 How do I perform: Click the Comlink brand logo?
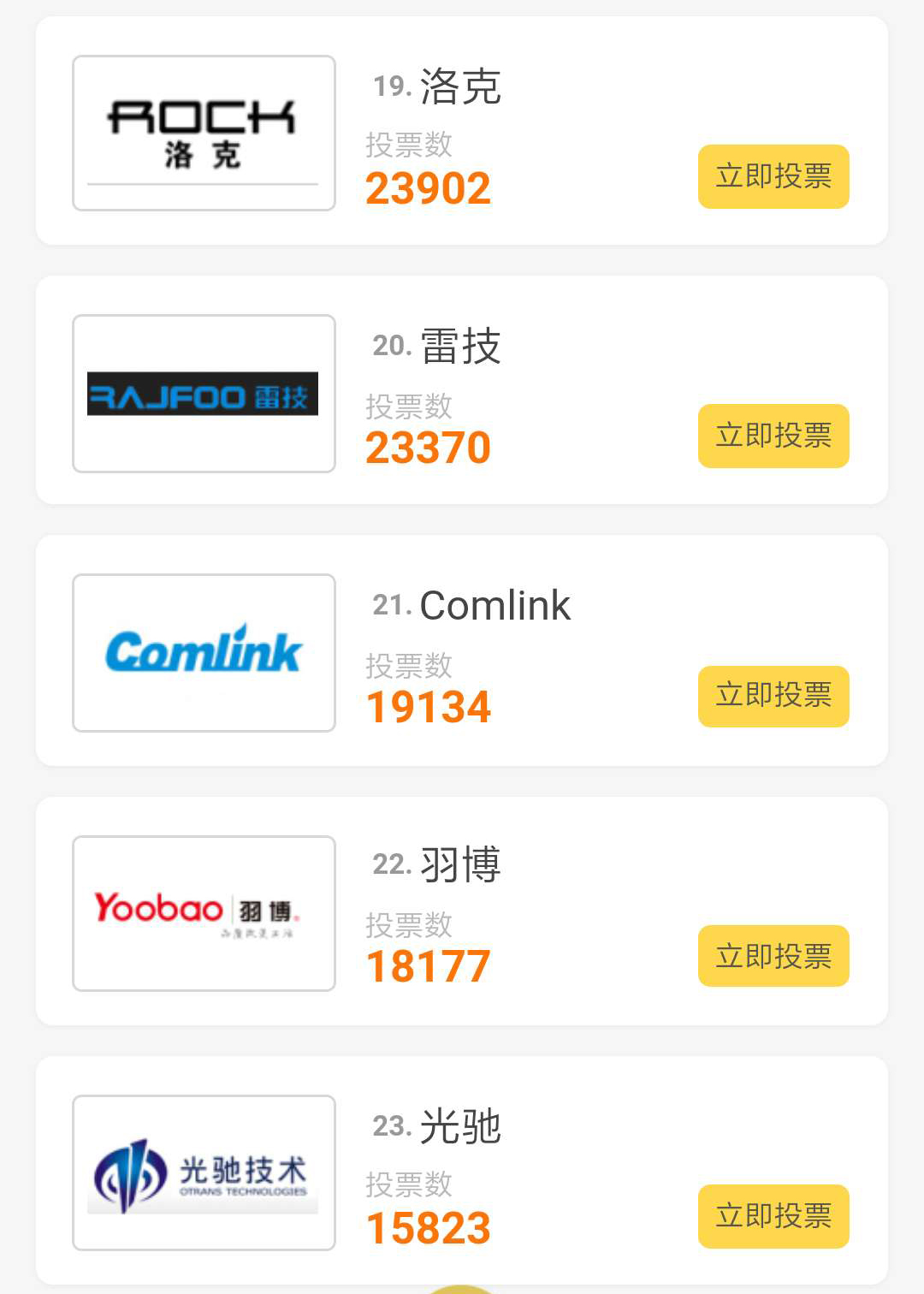(x=203, y=652)
